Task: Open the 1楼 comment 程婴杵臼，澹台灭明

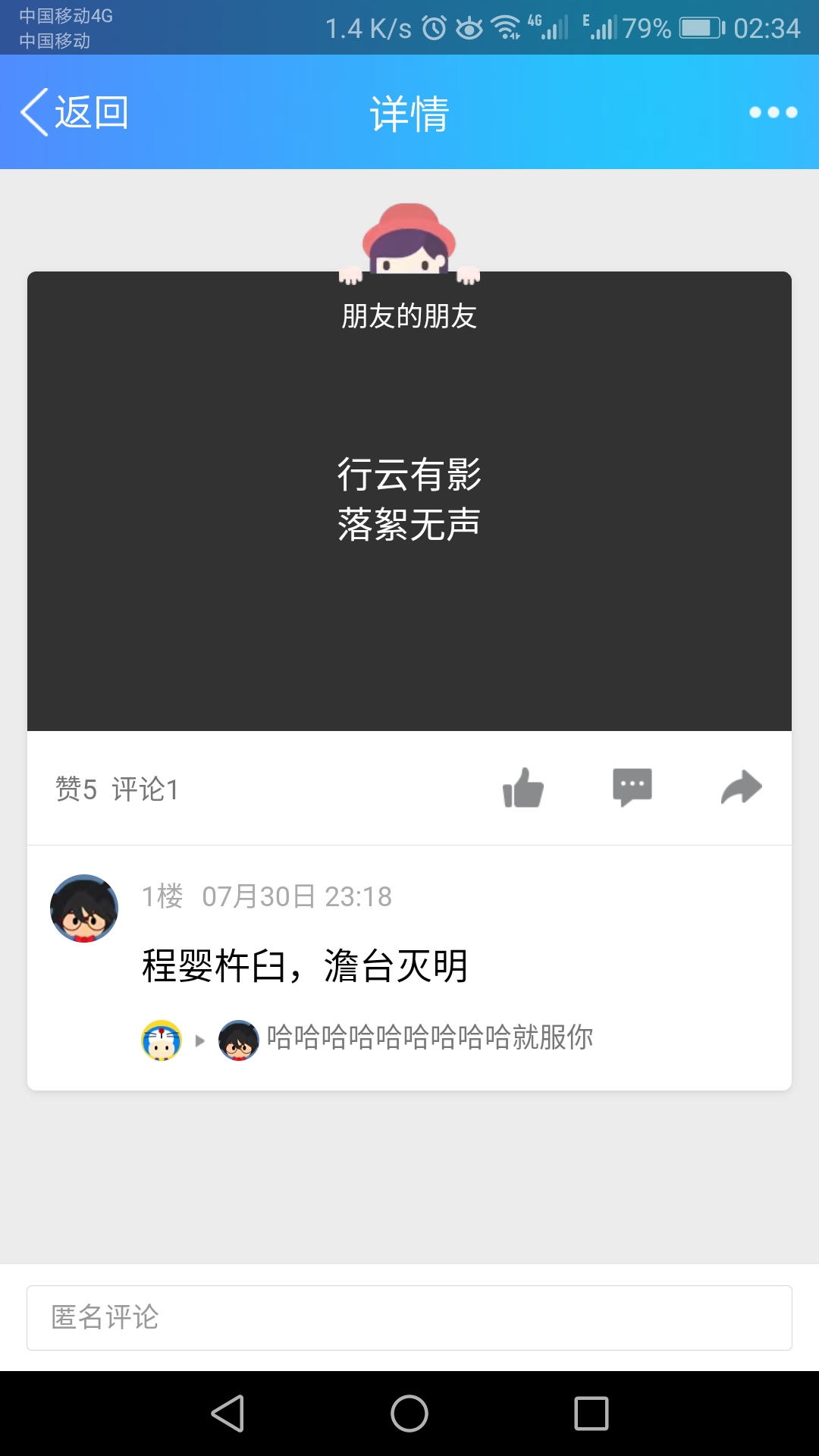Action: pos(305,965)
